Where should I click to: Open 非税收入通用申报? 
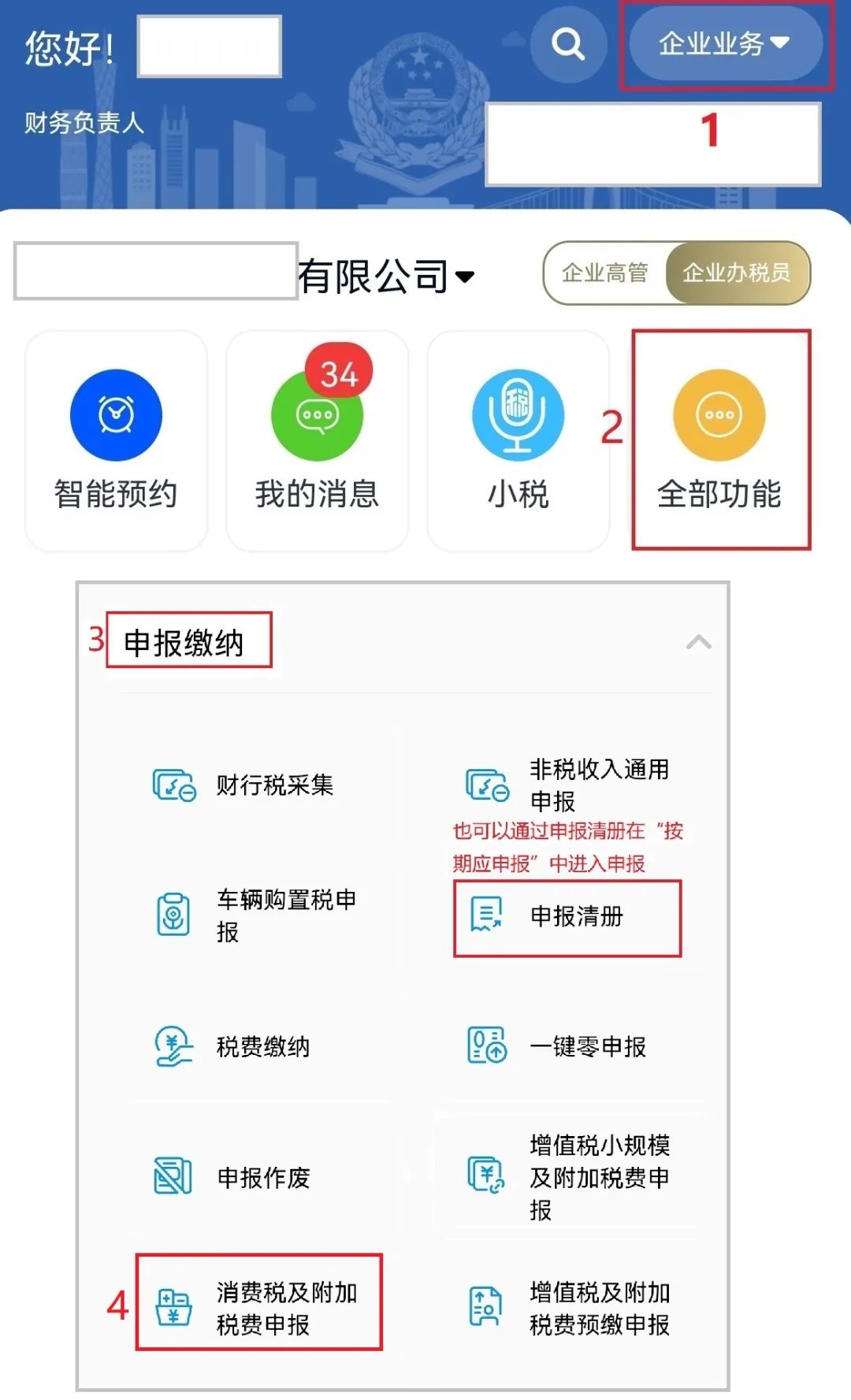tap(567, 785)
